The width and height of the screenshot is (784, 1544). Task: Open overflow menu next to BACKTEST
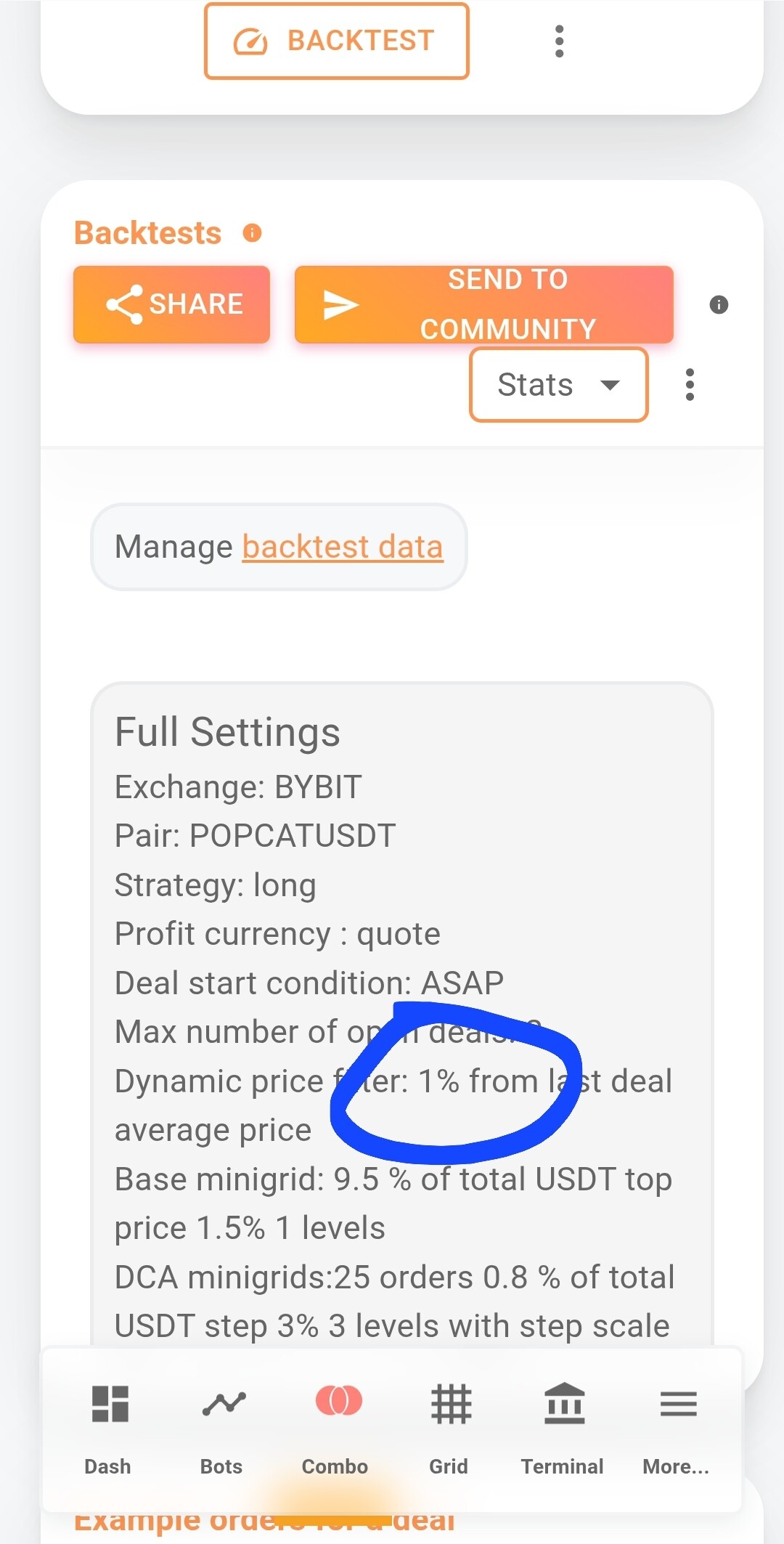(559, 41)
